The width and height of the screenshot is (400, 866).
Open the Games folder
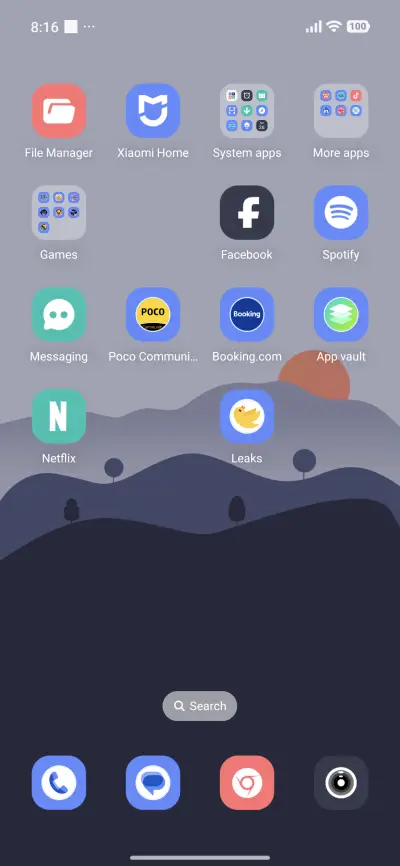(59, 212)
